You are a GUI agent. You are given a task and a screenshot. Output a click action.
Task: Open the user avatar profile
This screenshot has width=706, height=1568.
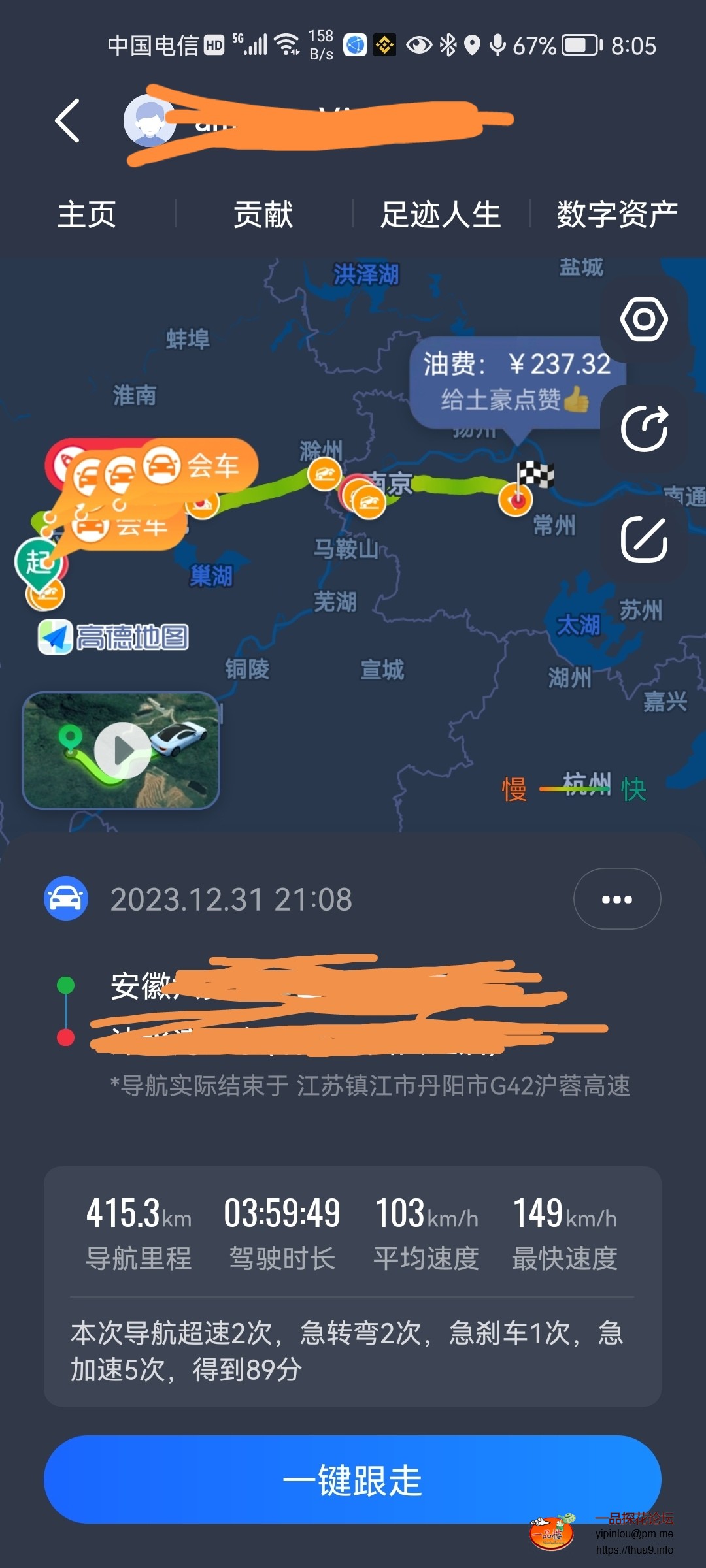point(150,121)
